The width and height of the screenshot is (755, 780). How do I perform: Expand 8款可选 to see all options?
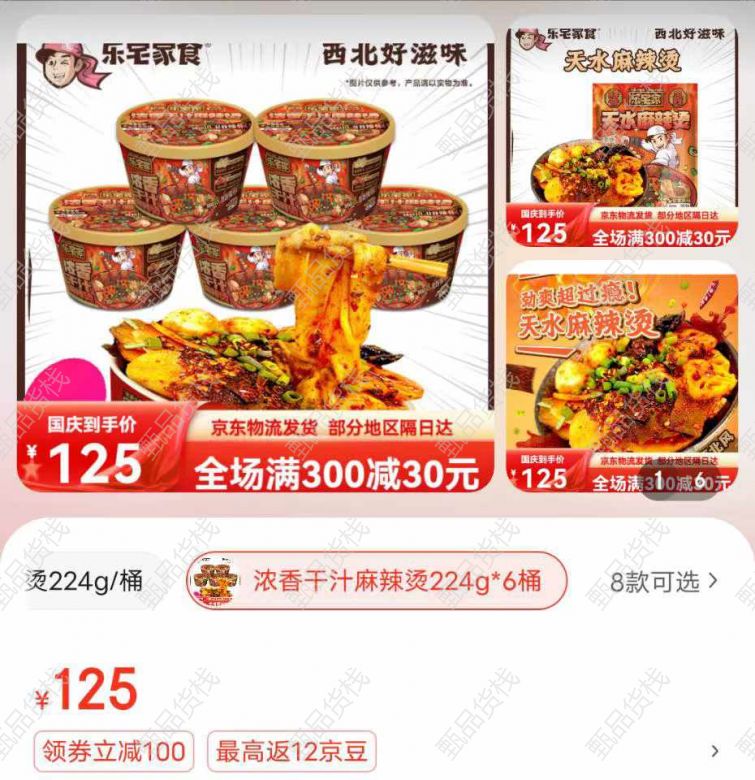(x=664, y=581)
